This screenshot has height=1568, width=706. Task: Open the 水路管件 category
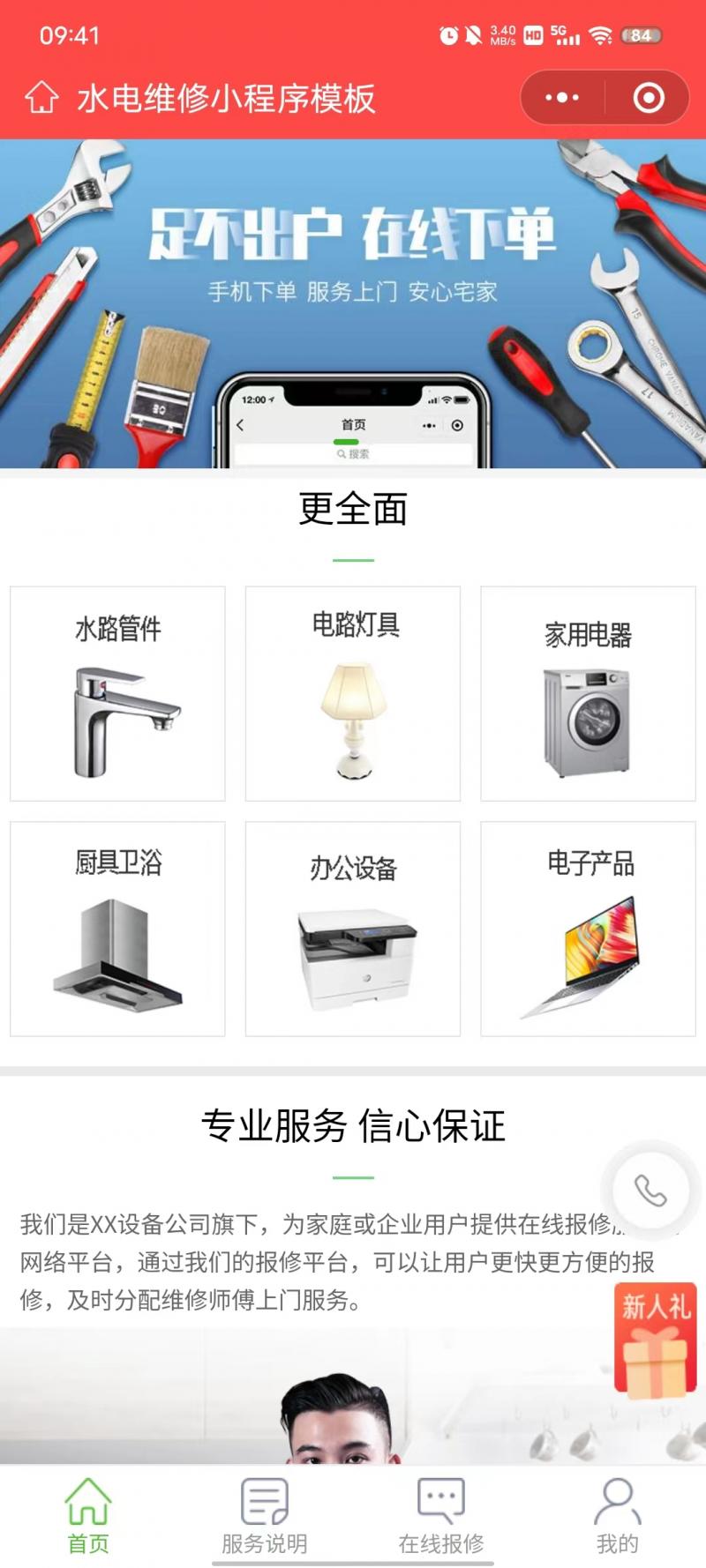[x=117, y=694]
